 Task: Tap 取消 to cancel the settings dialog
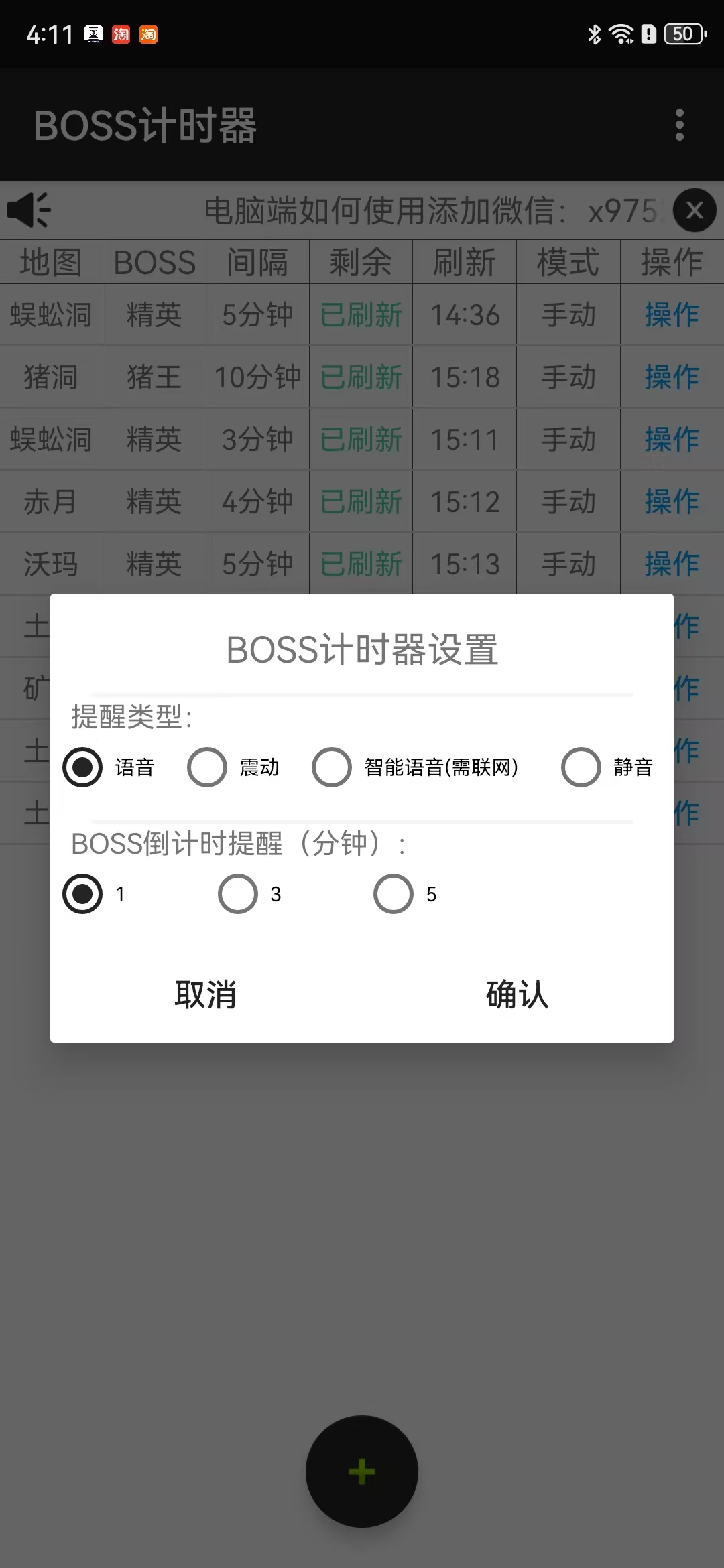pos(206,994)
